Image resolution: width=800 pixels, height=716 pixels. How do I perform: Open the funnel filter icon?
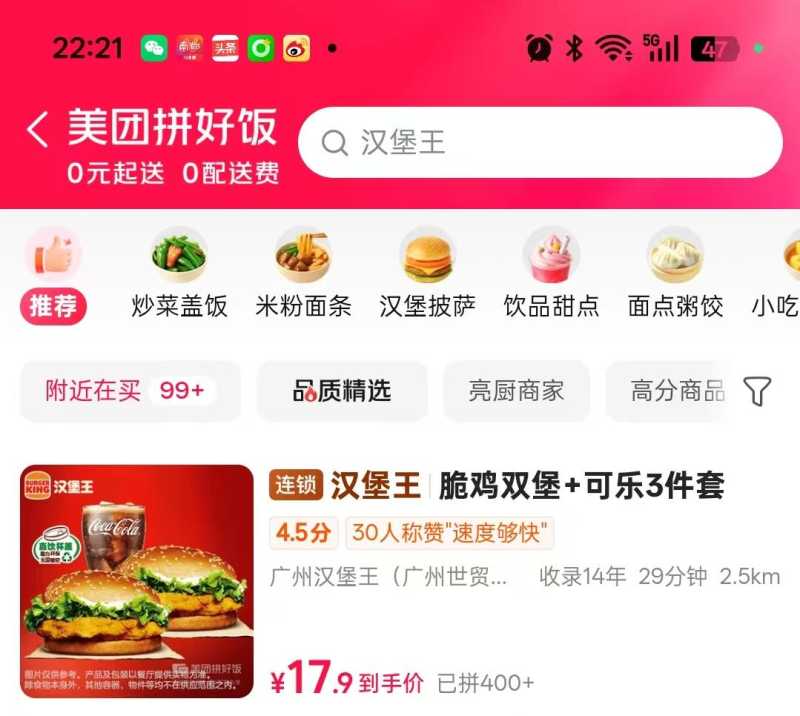tap(758, 391)
